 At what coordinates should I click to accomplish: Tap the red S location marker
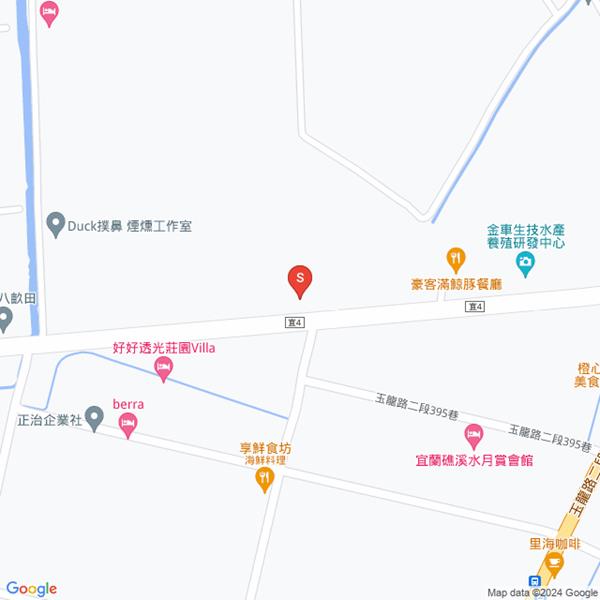[x=299, y=280]
